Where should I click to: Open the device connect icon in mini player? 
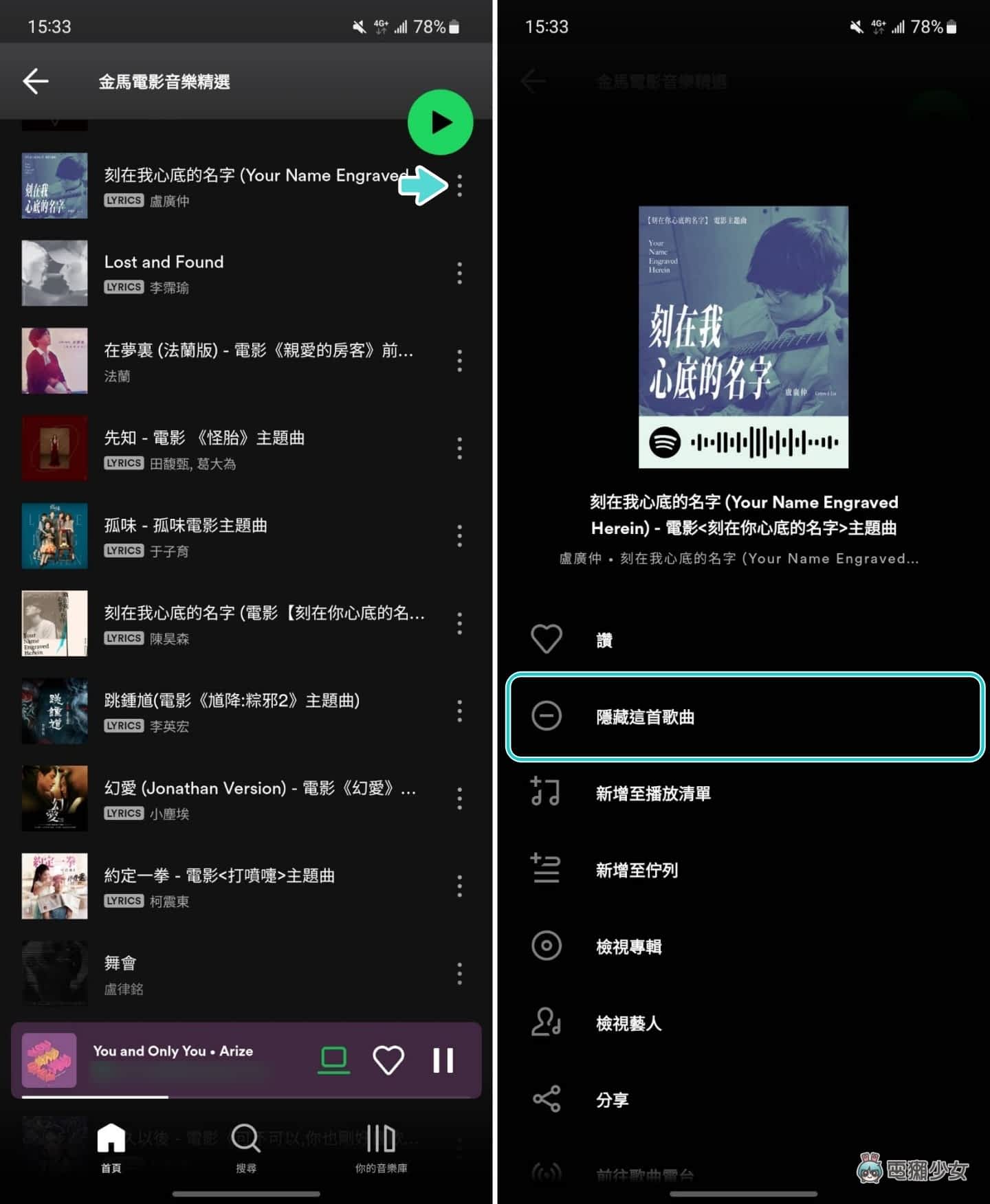[334, 1060]
